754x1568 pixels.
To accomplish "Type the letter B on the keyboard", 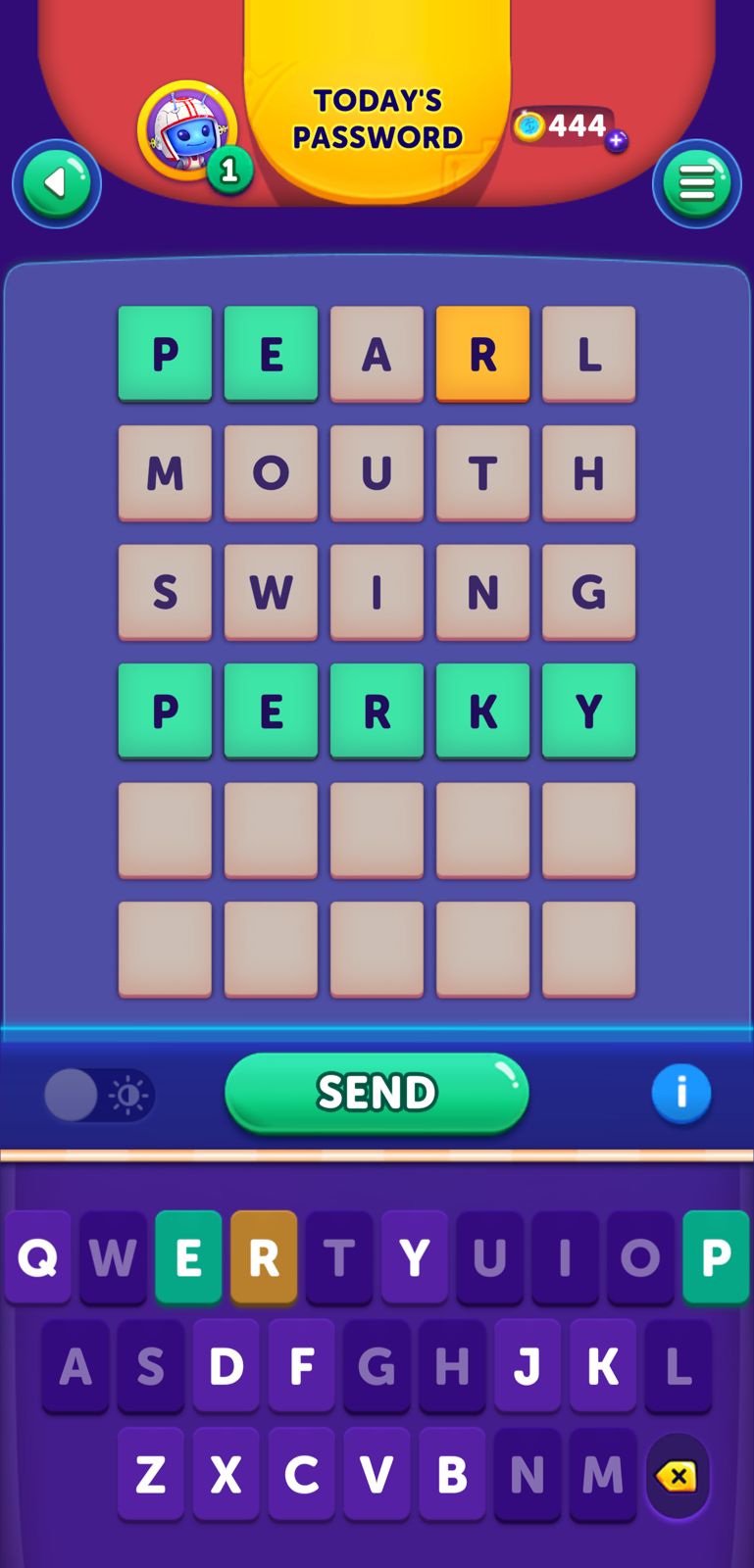I will point(452,1474).
